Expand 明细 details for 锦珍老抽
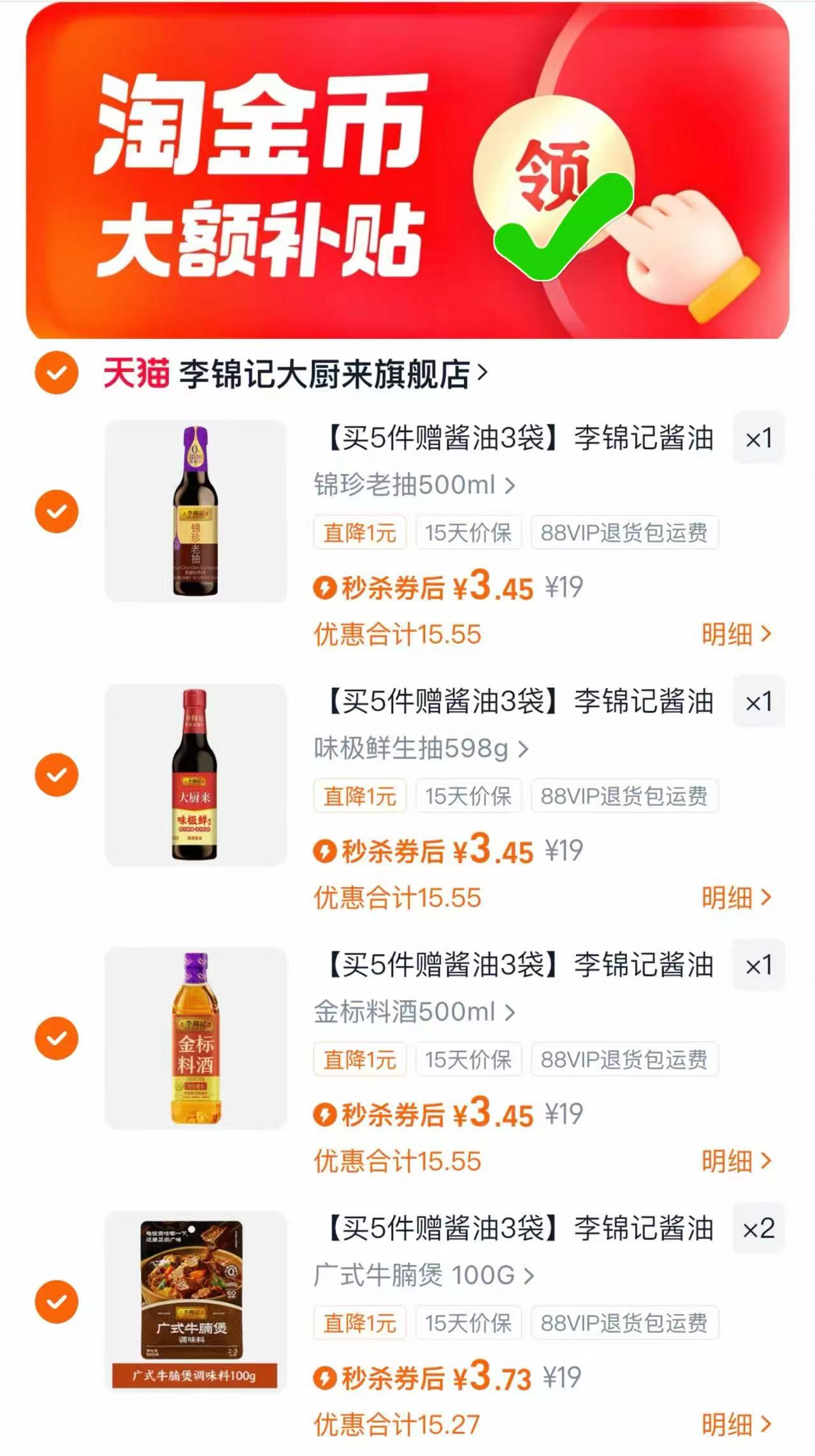This screenshot has height=1456, width=815. point(733,634)
